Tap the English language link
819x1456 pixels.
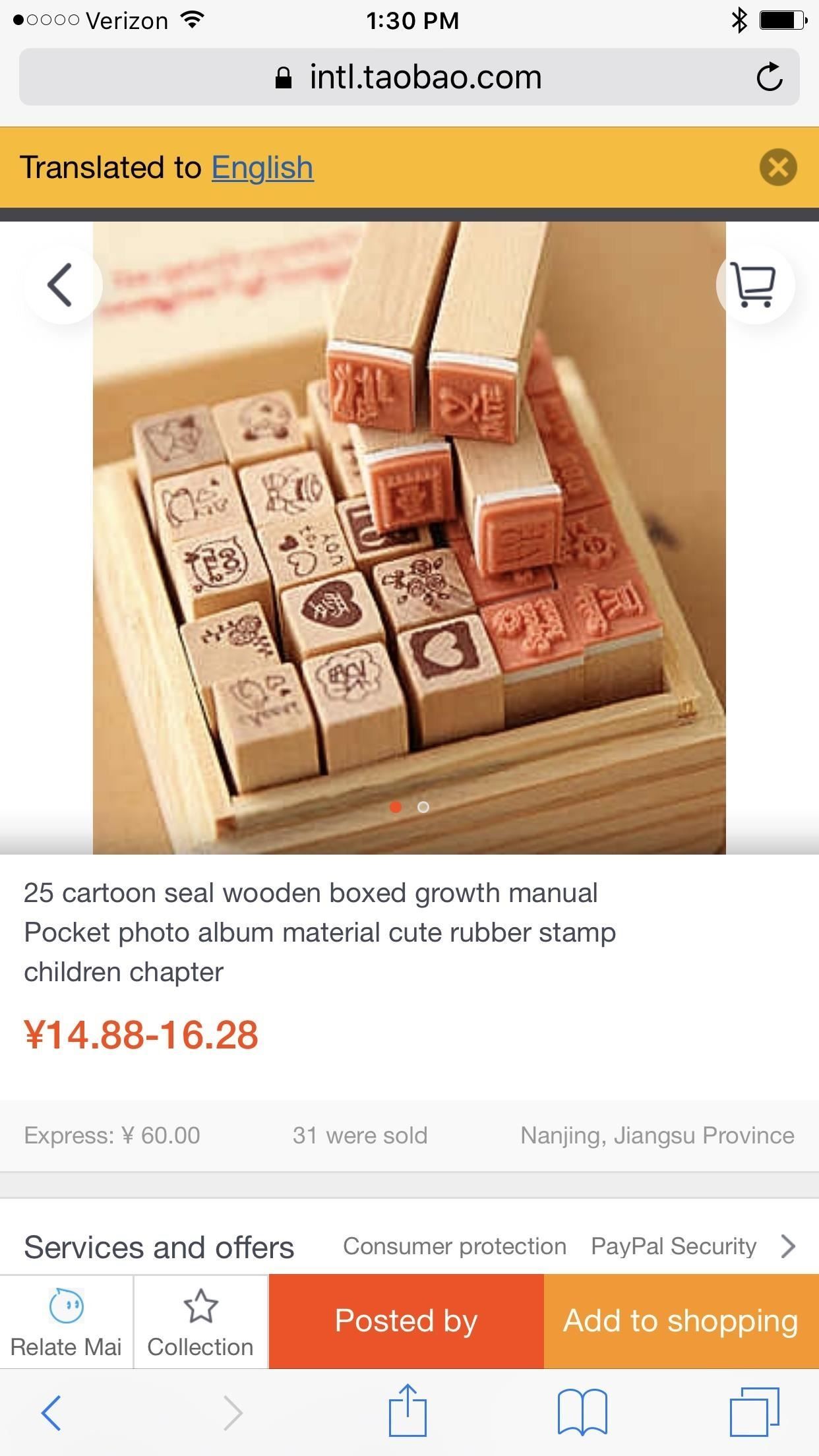coord(262,167)
